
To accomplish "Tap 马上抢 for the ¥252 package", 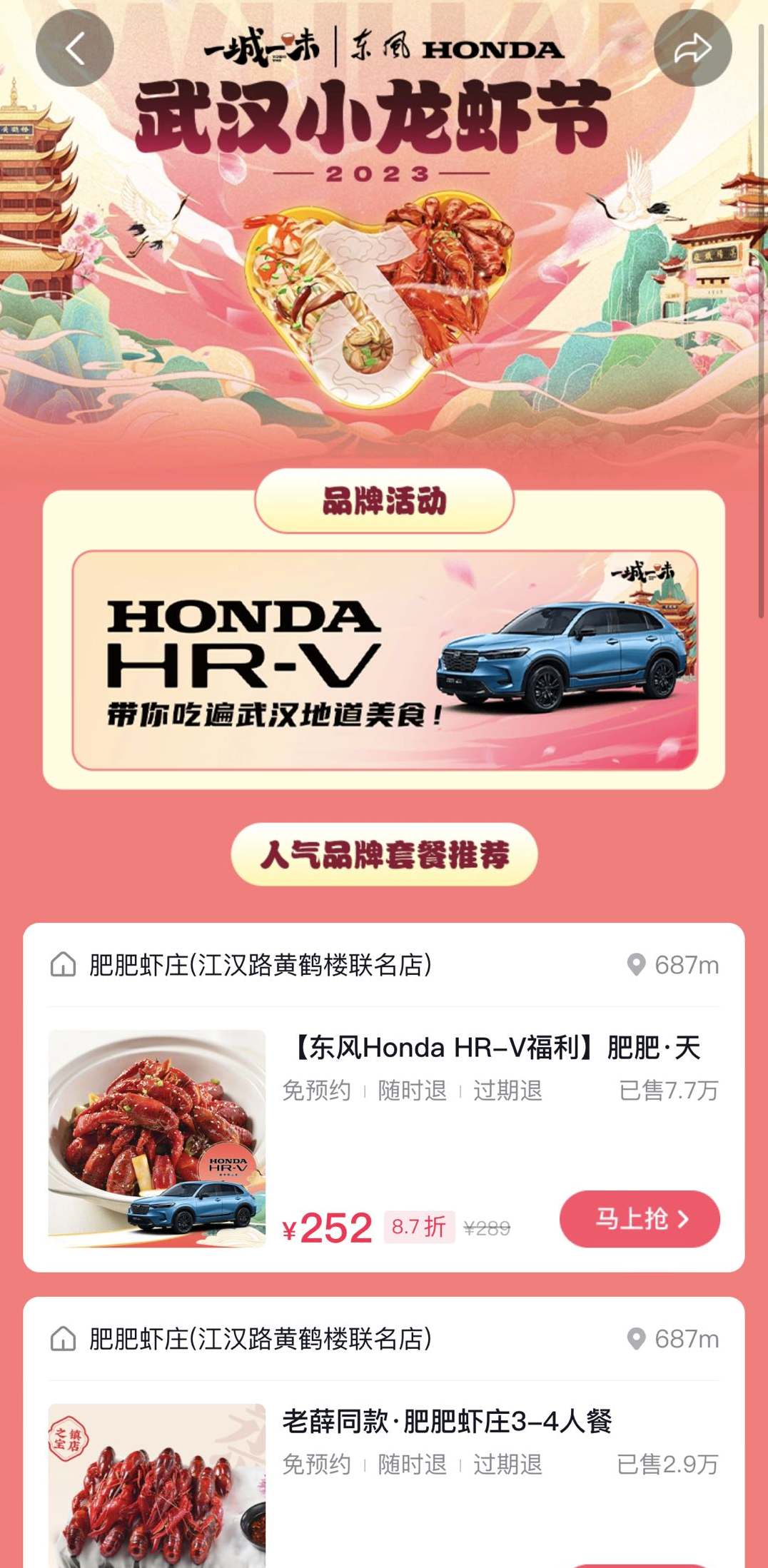I will pos(639,1218).
